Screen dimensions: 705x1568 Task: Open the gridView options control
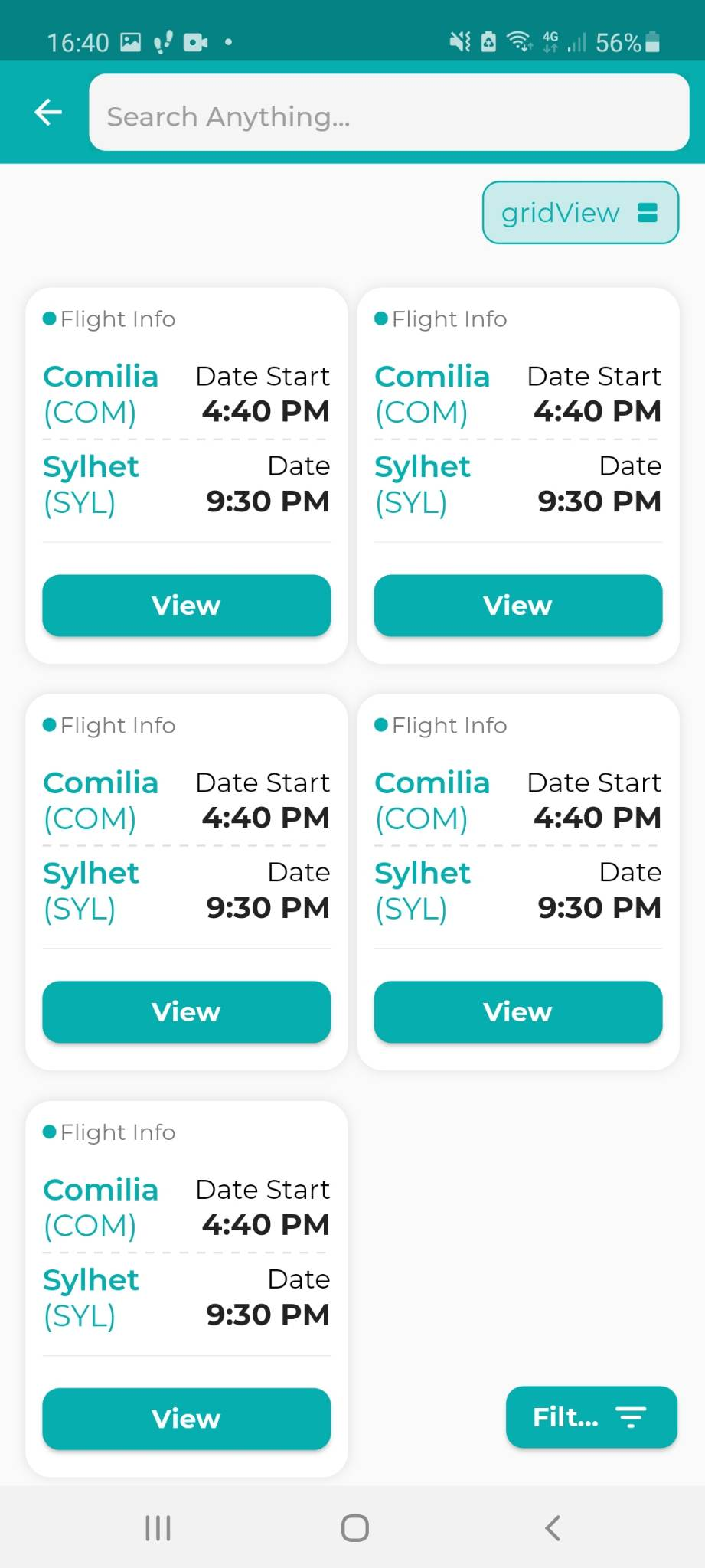coord(579,212)
